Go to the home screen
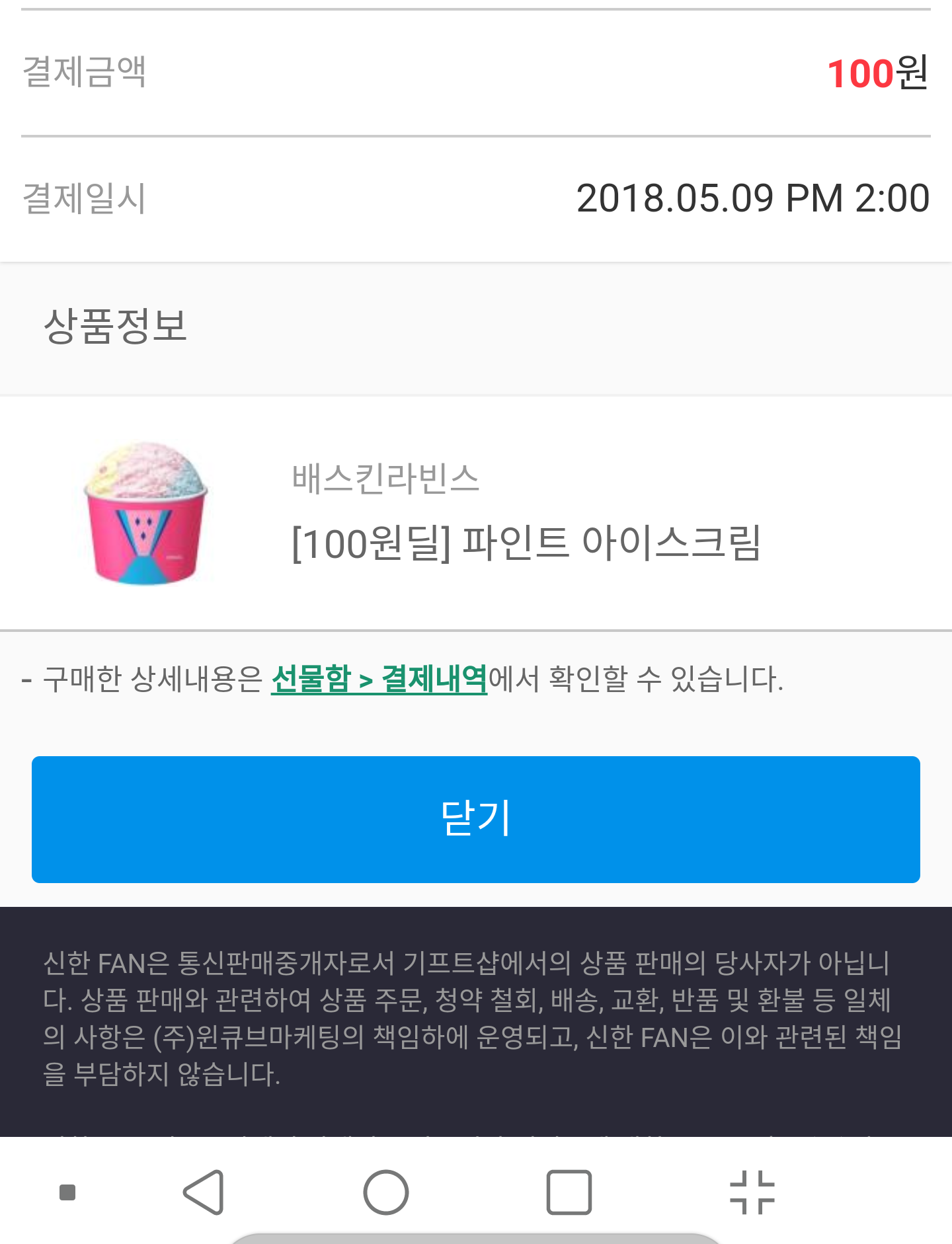The height and width of the screenshot is (1244, 952). tap(386, 1192)
